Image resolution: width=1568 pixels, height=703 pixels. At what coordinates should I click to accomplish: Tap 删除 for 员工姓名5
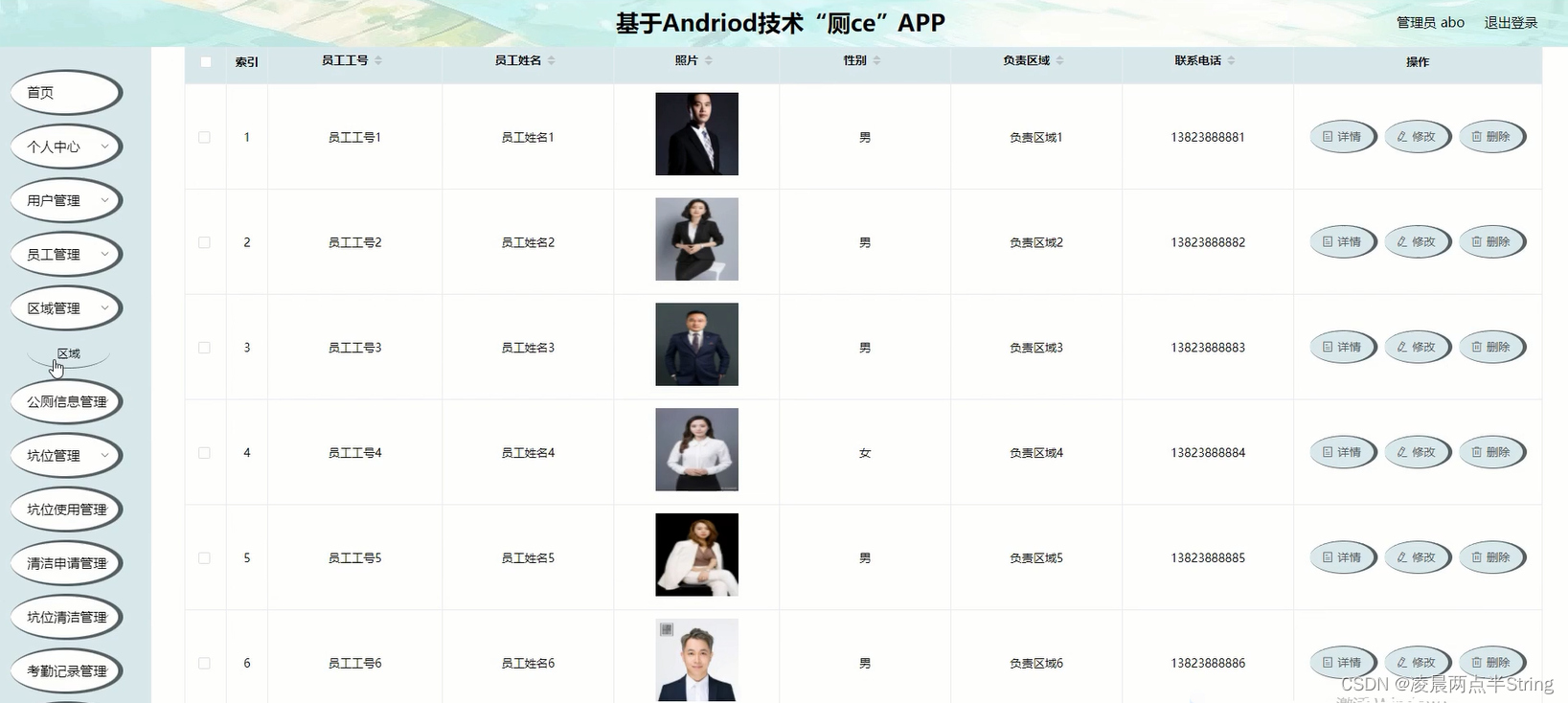coord(1491,557)
